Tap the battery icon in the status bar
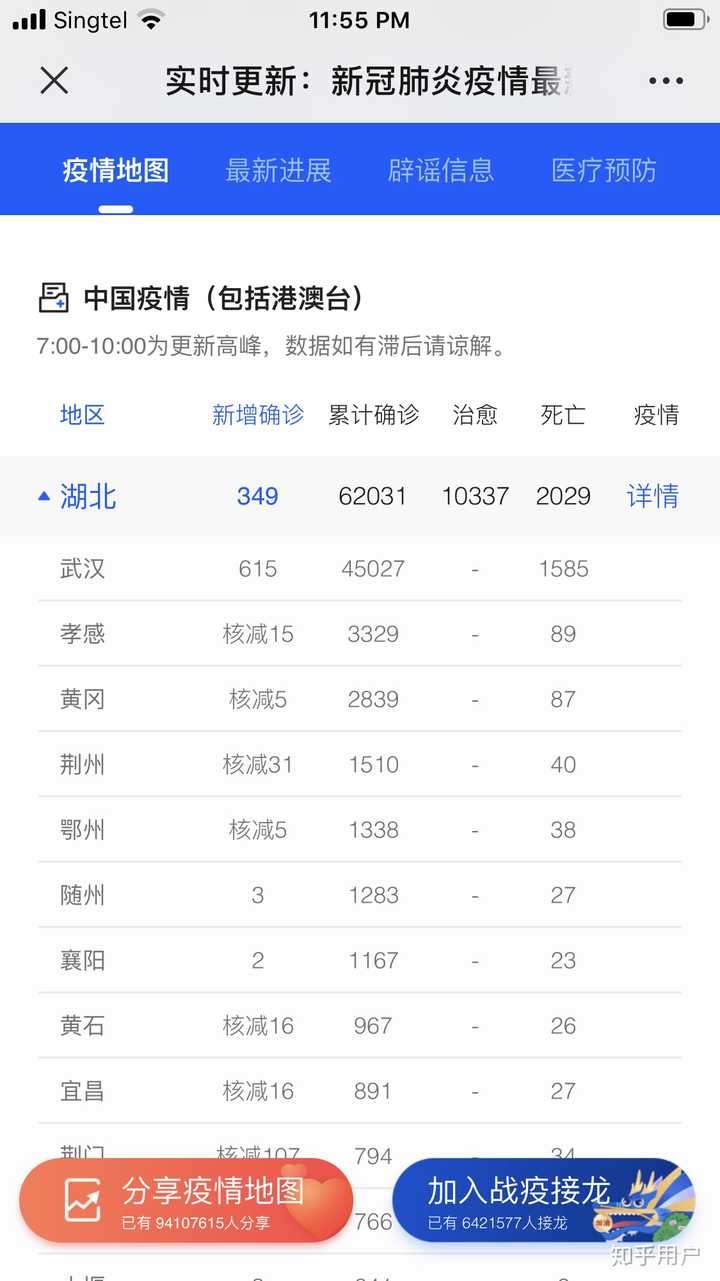Image resolution: width=720 pixels, height=1281 pixels. [x=684, y=17]
